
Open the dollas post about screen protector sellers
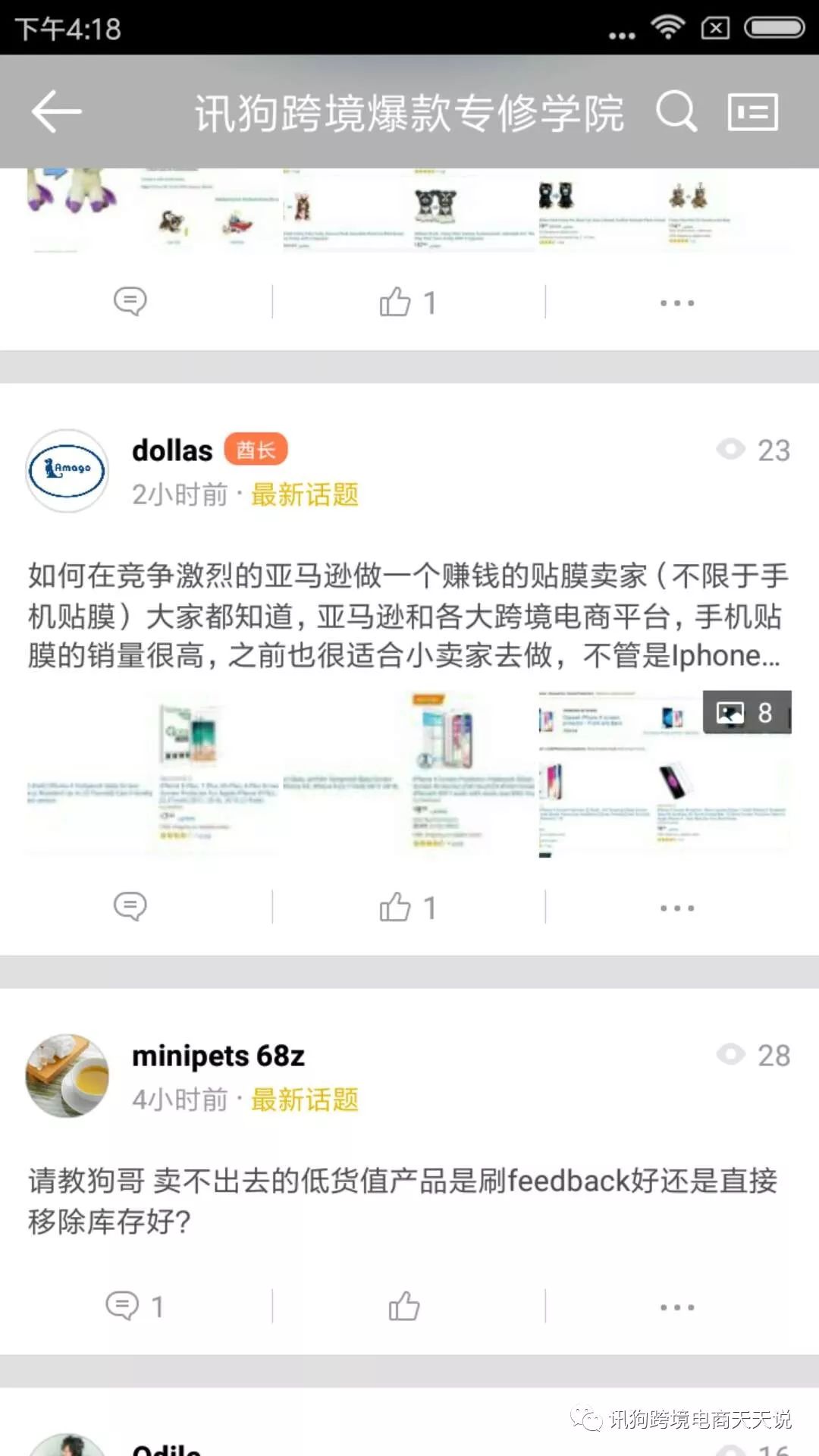coord(408,615)
